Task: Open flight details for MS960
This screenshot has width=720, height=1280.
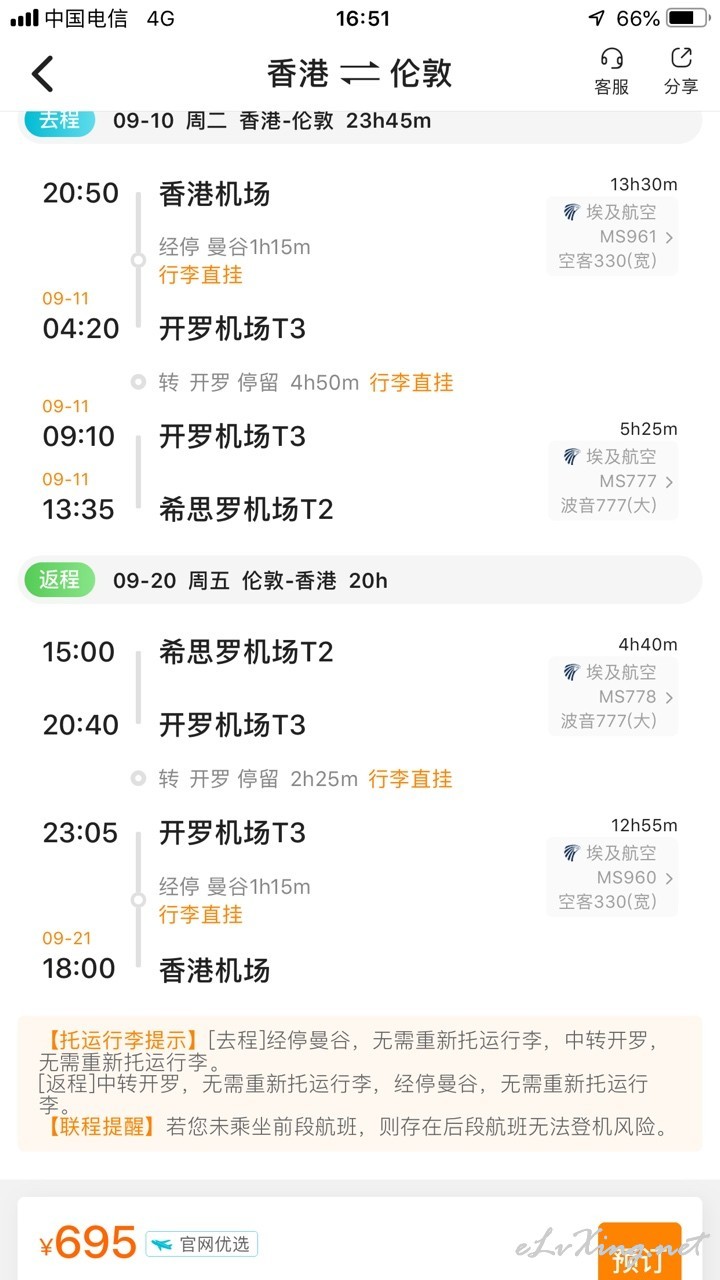Action: 612,878
